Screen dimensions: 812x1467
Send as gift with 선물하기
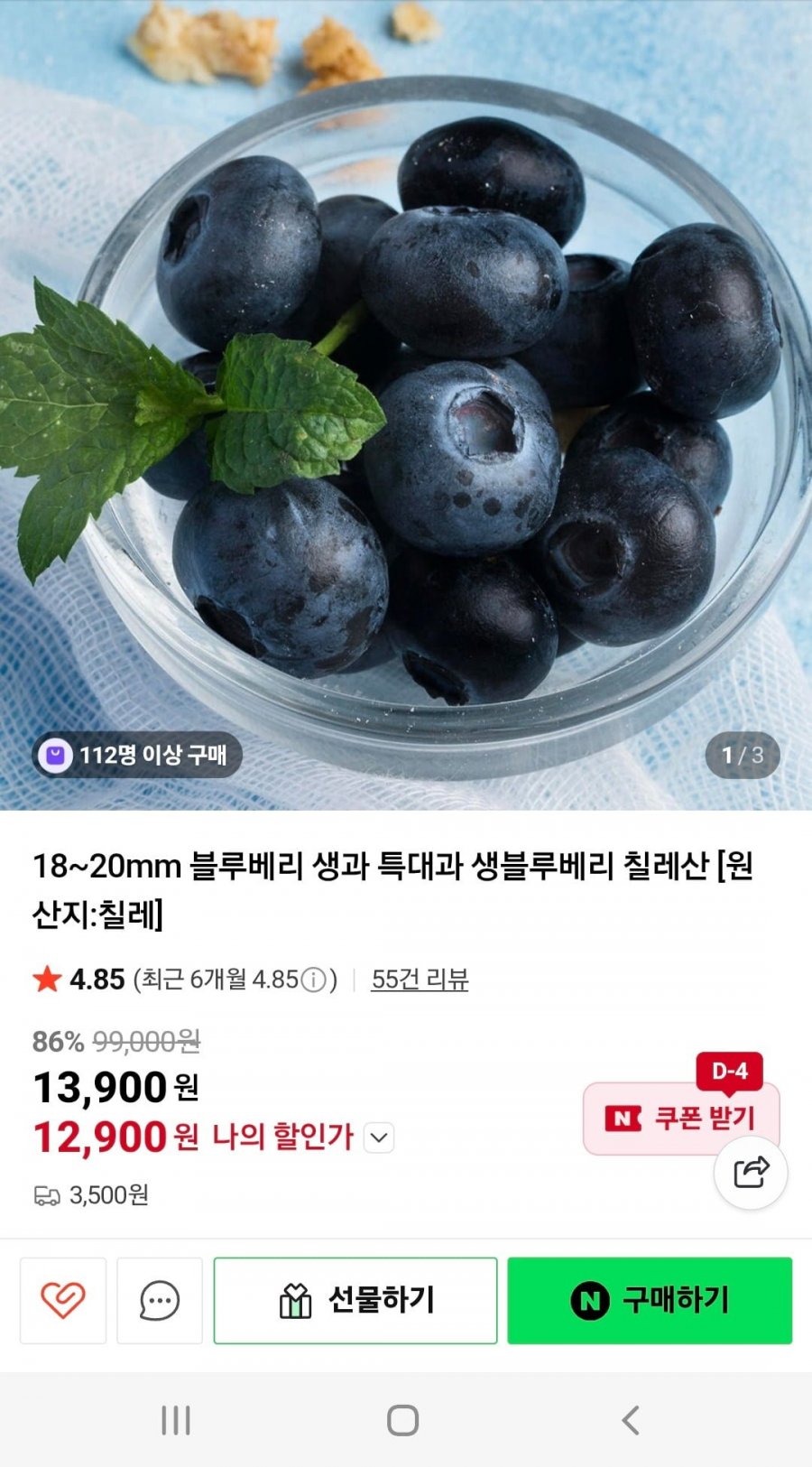pyautogui.click(x=355, y=1300)
